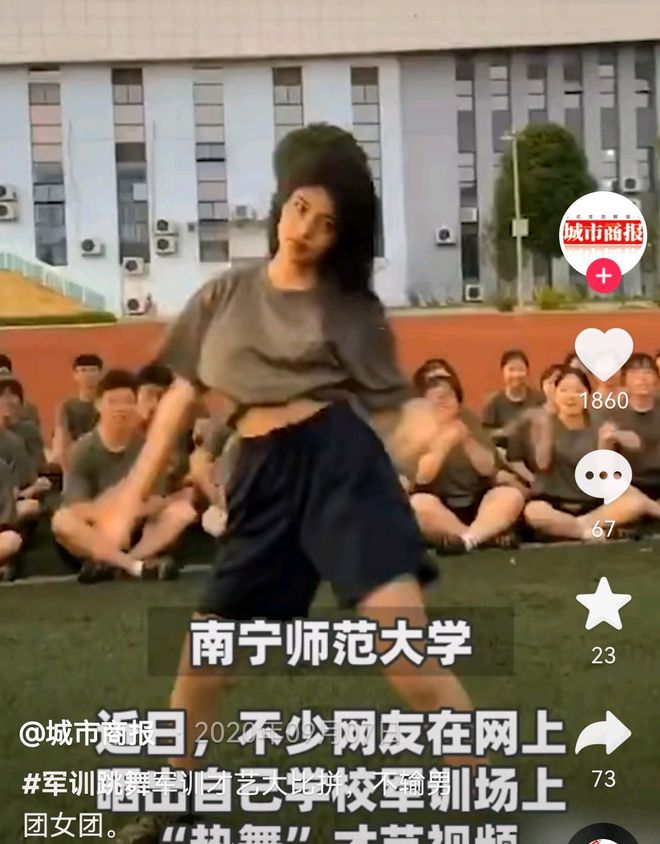The image size is (660, 844).
Task: Like this video with the heart
Action: 603,353
